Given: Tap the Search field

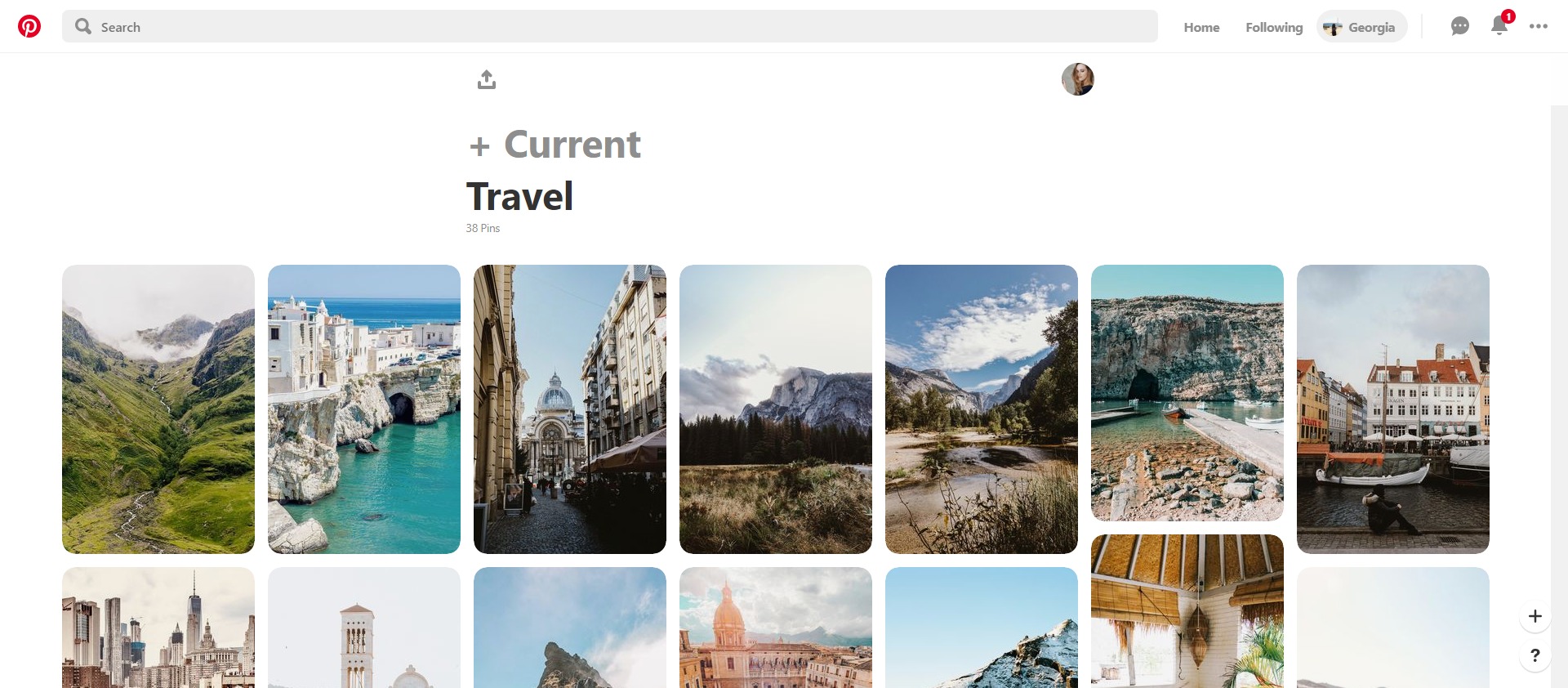Looking at the screenshot, I should tap(609, 26).
